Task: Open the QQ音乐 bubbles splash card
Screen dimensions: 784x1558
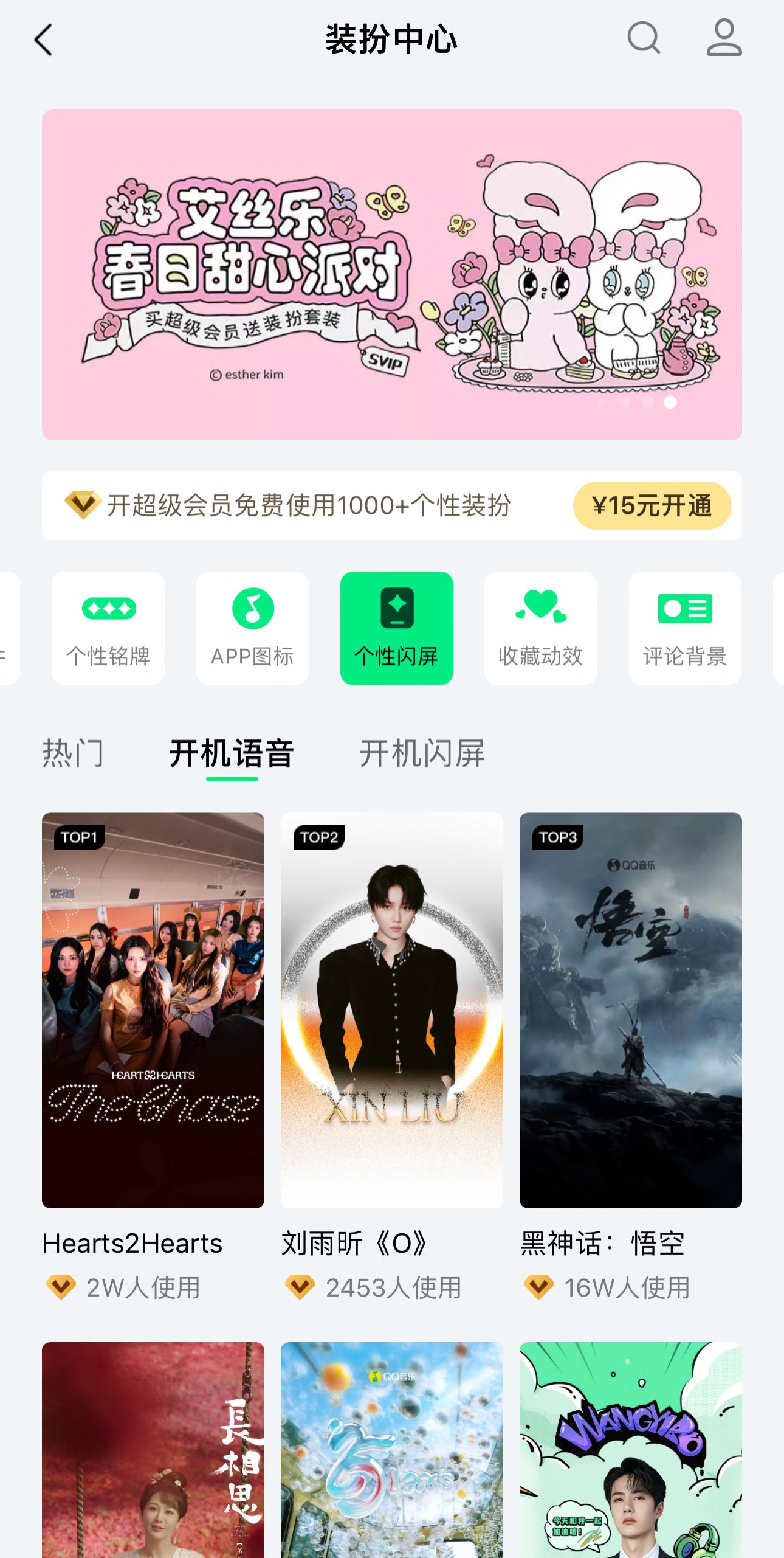Action: 391,1449
